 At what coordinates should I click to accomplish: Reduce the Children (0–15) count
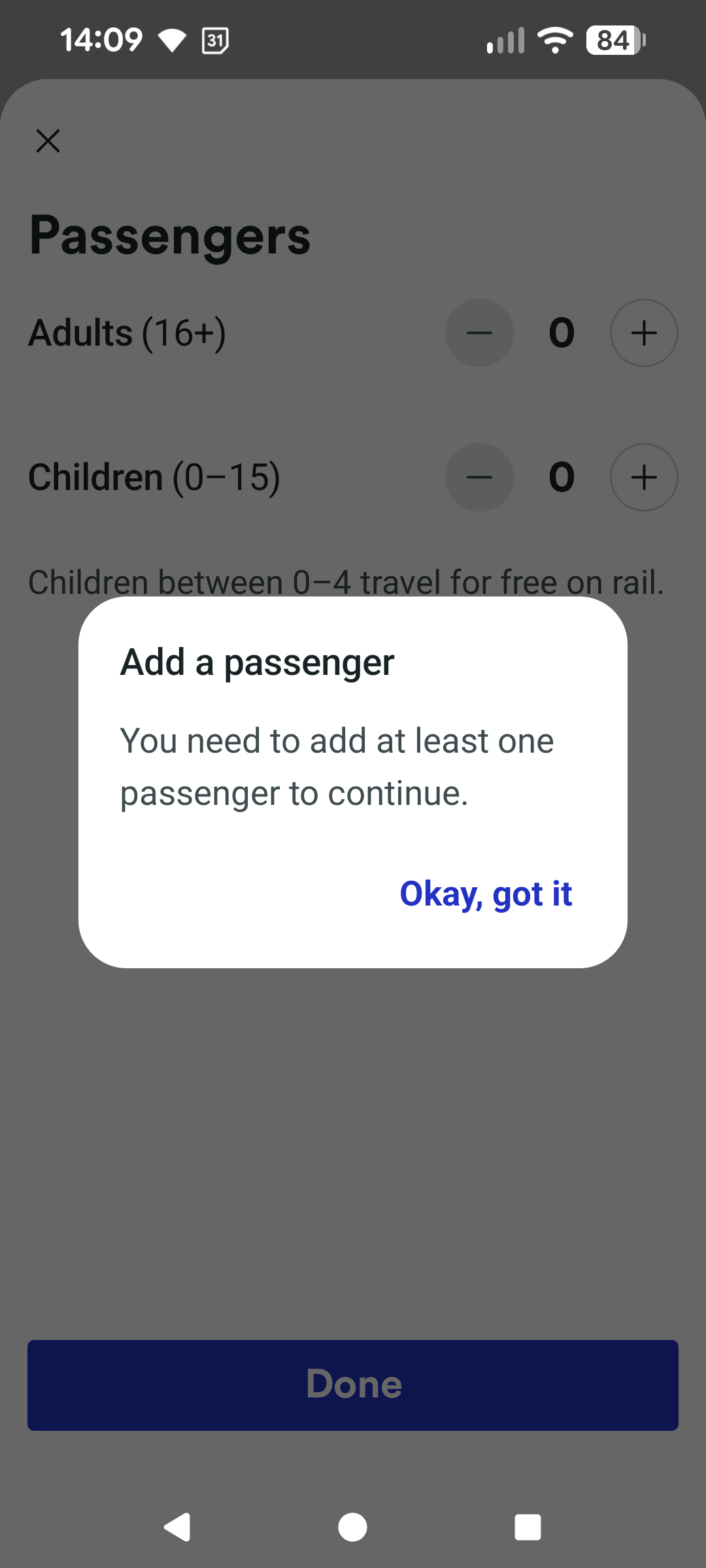pyautogui.click(x=479, y=478)
